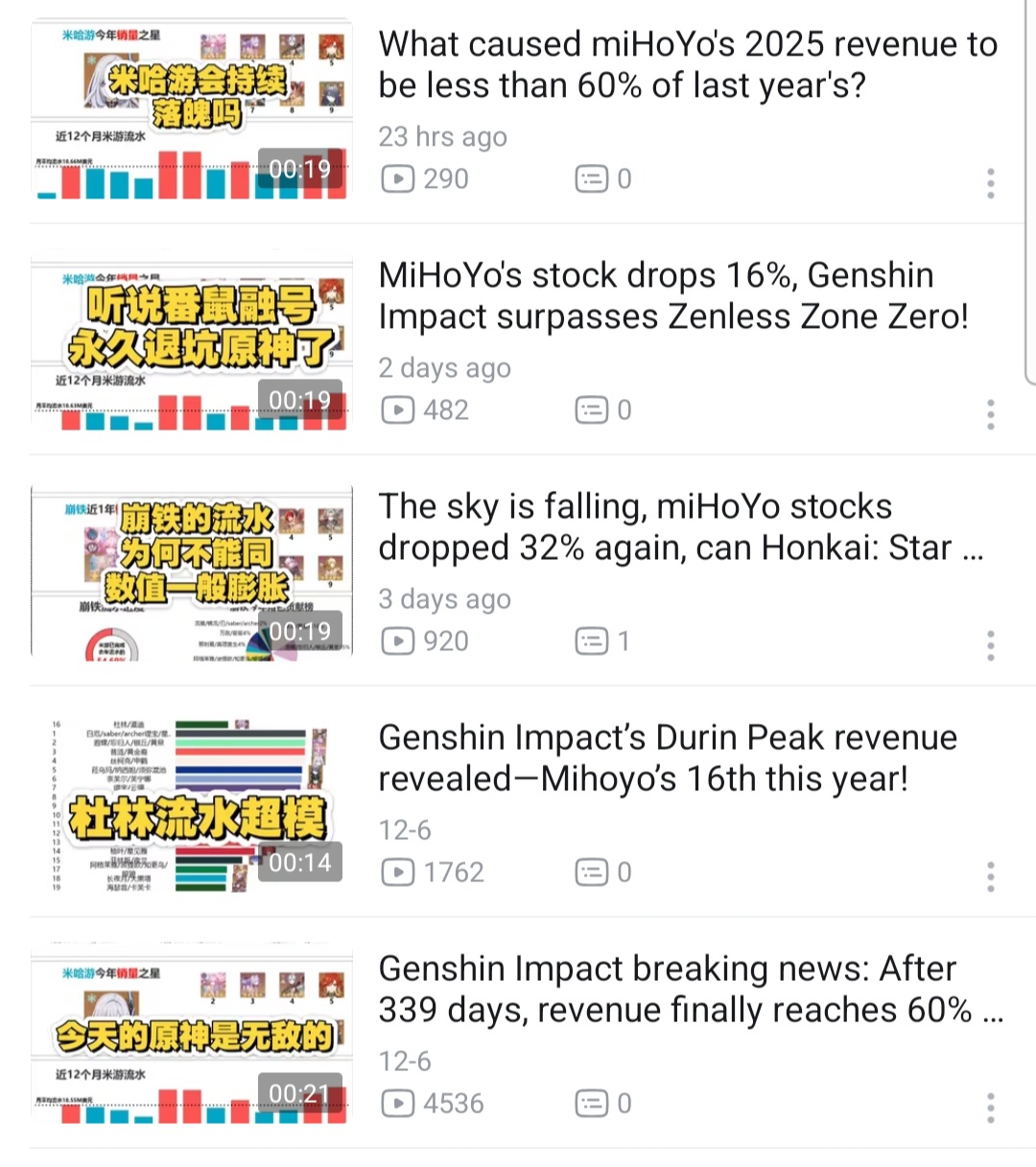Play the stock drops 16% video

(192, 341)
